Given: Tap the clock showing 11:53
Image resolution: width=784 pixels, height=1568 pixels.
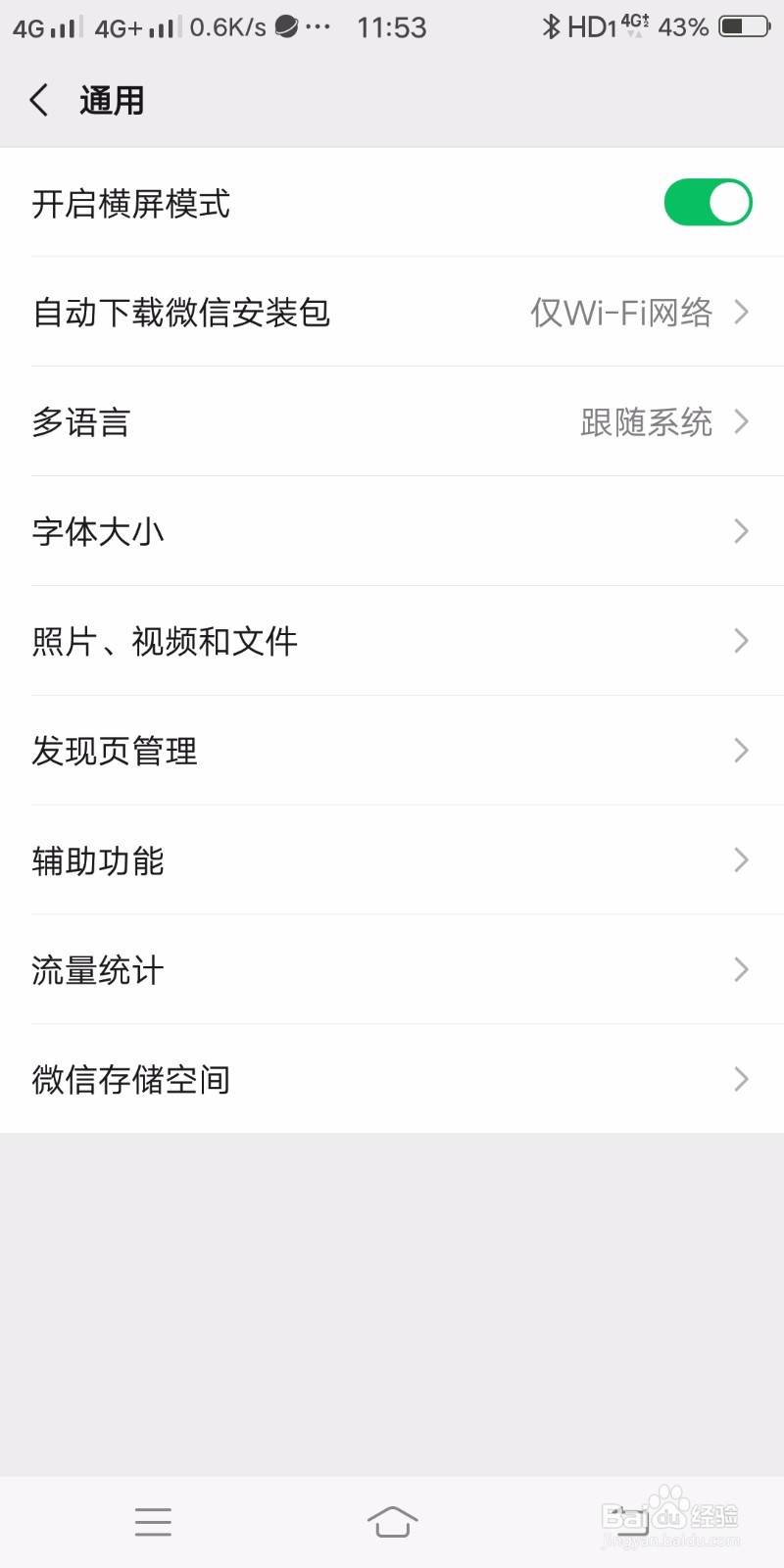Looking at the screenshot, I should tap(391, 26).
